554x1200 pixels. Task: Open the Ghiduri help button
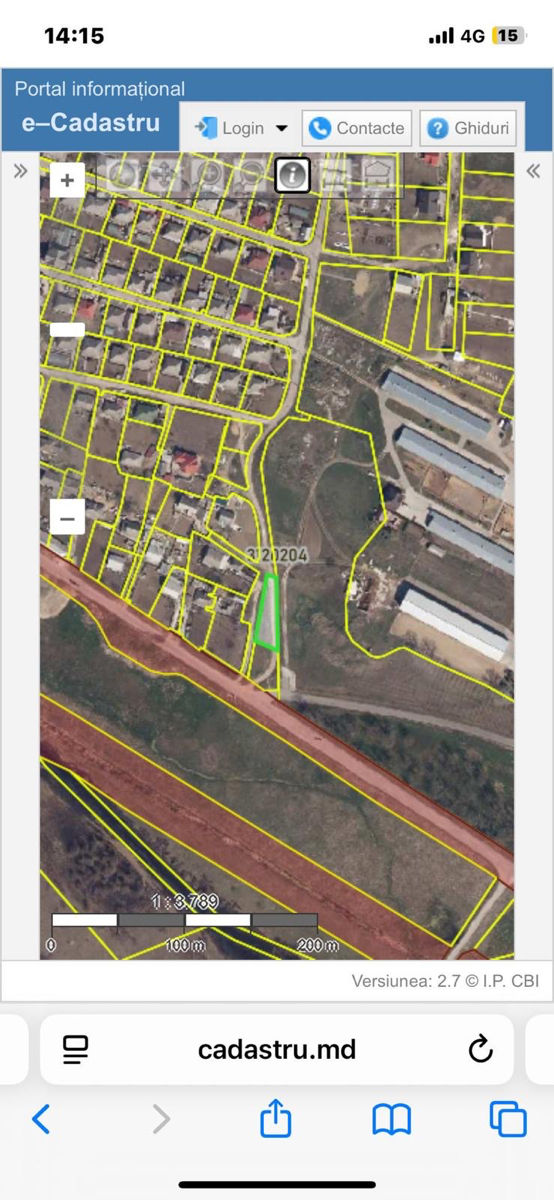[468, 128]
